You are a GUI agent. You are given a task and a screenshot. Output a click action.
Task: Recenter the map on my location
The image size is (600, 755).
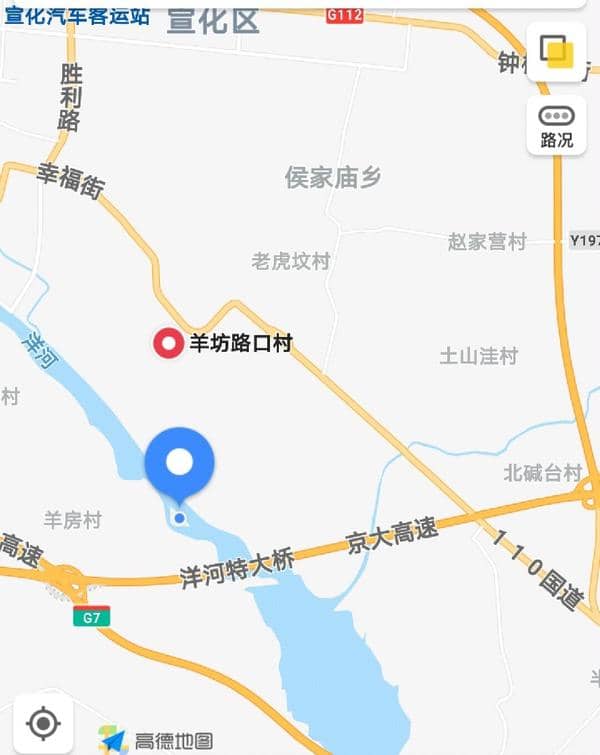(x=43, y=722)
